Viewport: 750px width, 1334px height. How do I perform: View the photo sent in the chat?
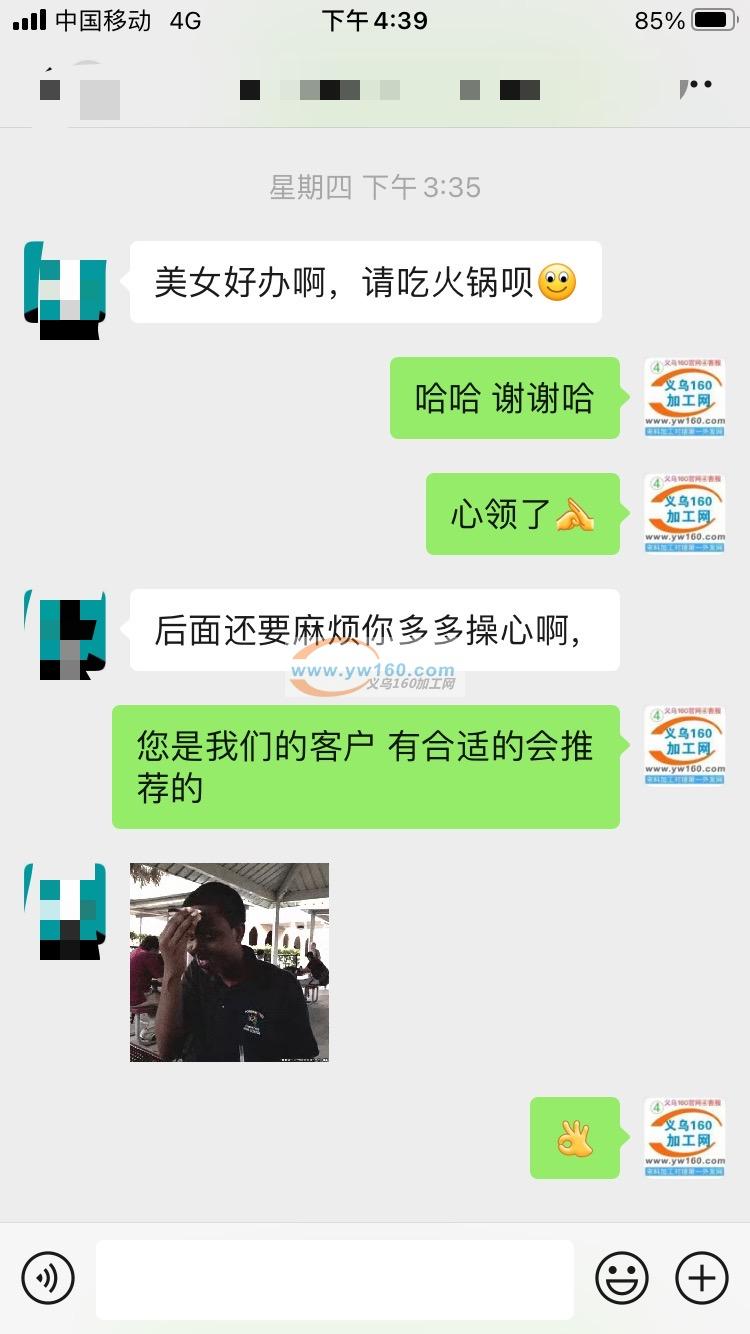pyautogui.click(x=229, y=962)
